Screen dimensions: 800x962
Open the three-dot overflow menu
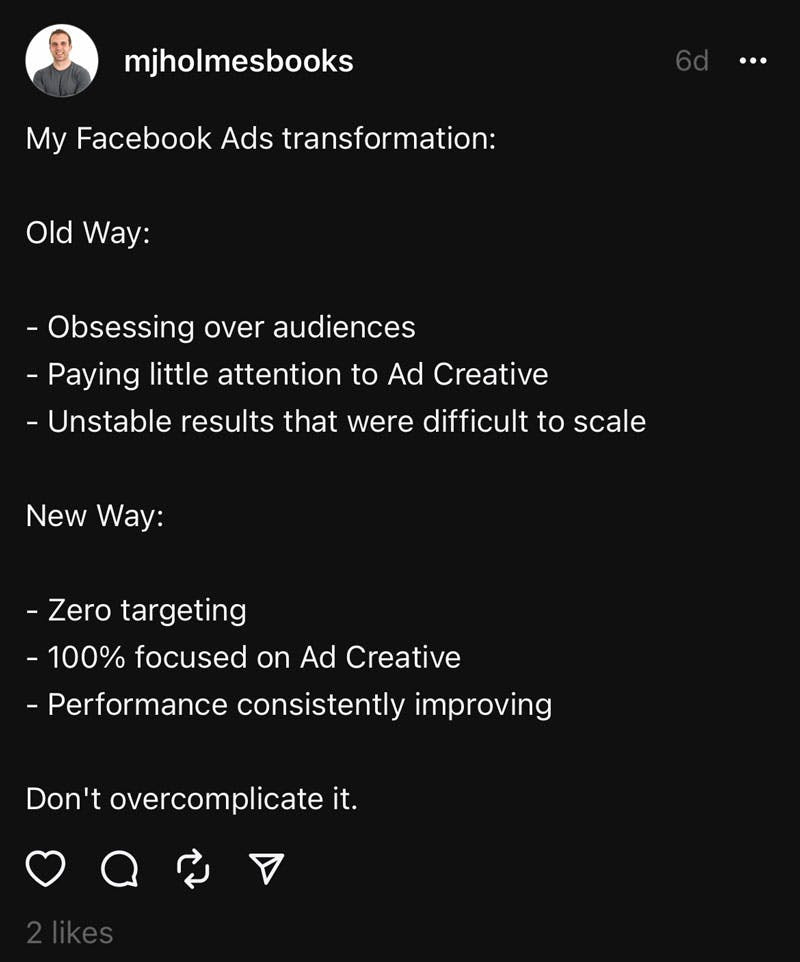tap(753, 61)
